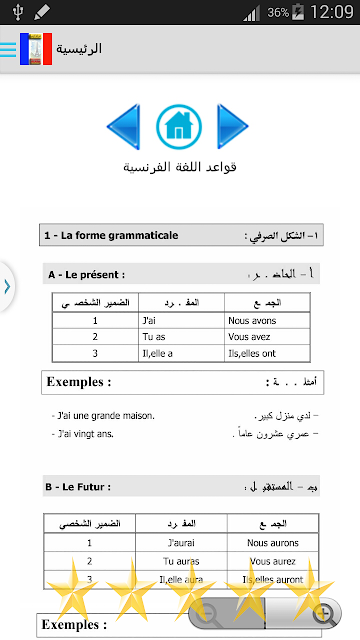Go to the next page arrow

[232, 127]
